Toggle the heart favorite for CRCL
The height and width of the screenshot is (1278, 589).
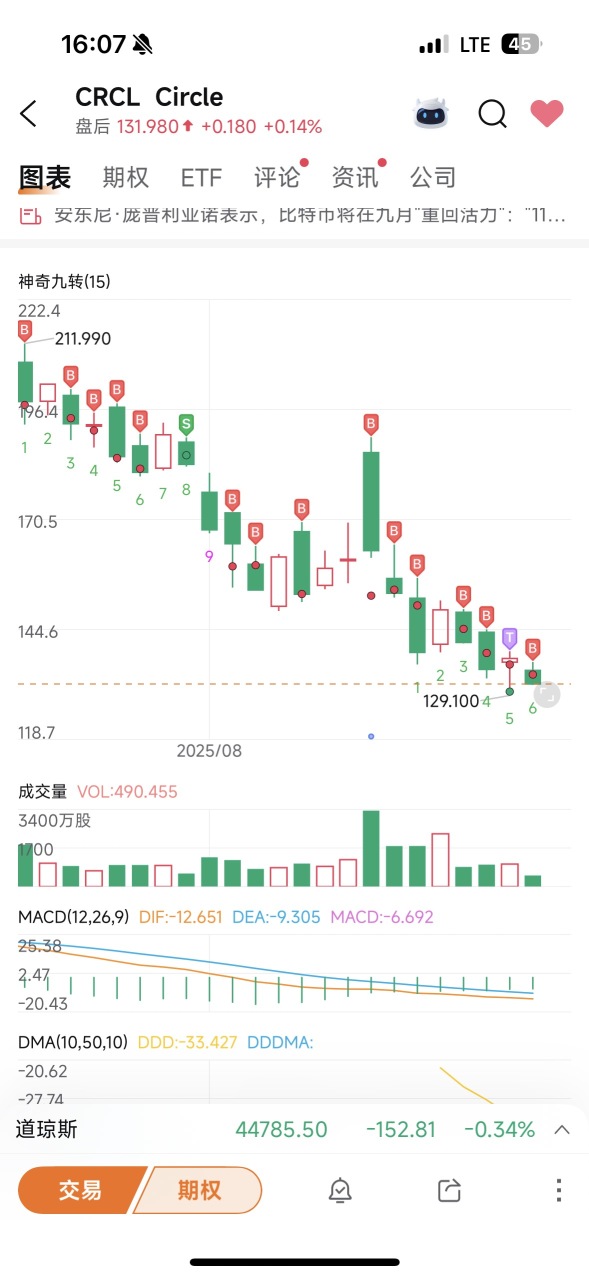point(547,113)
